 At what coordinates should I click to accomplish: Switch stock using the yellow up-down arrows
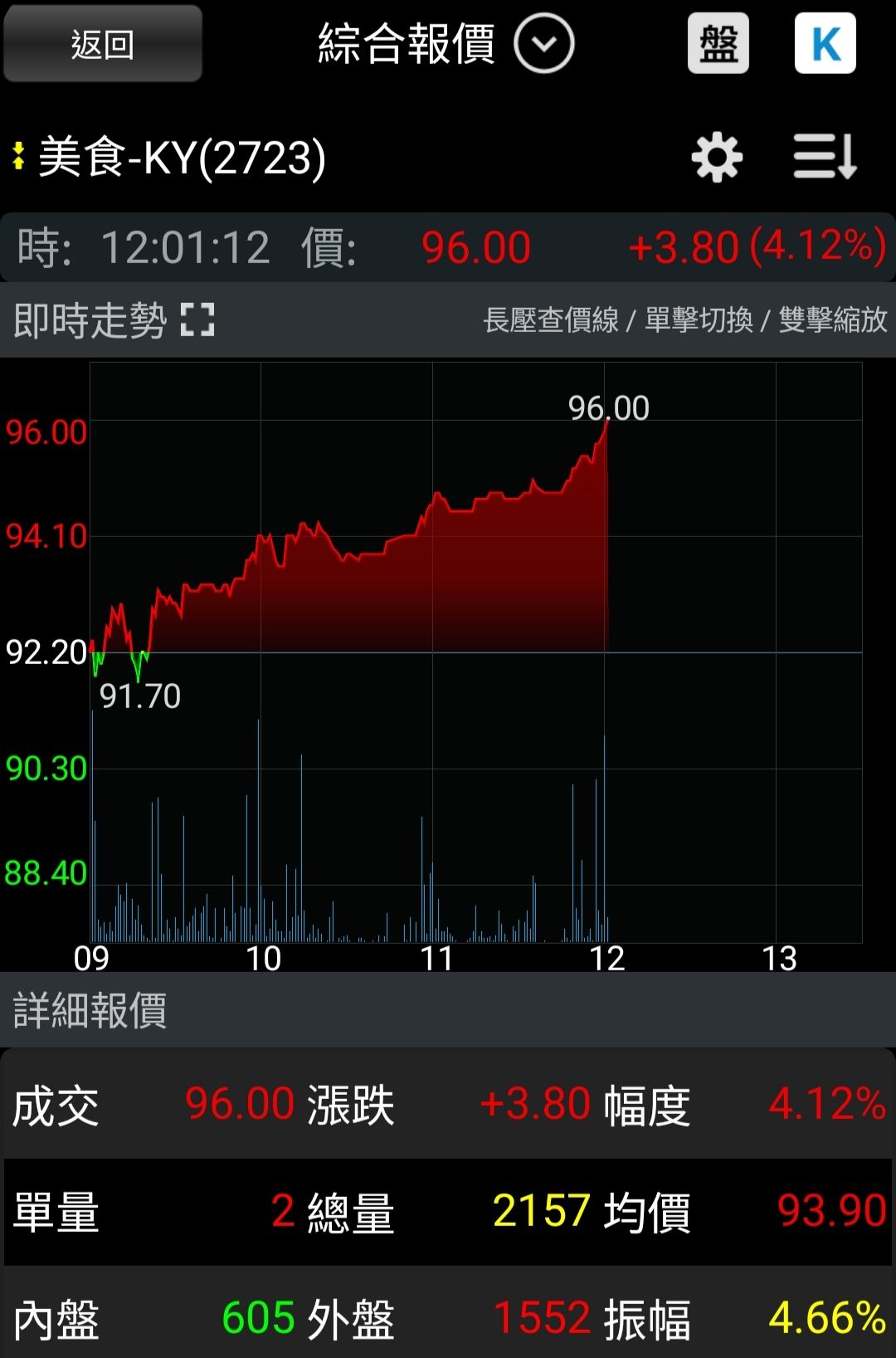point(18,157)
